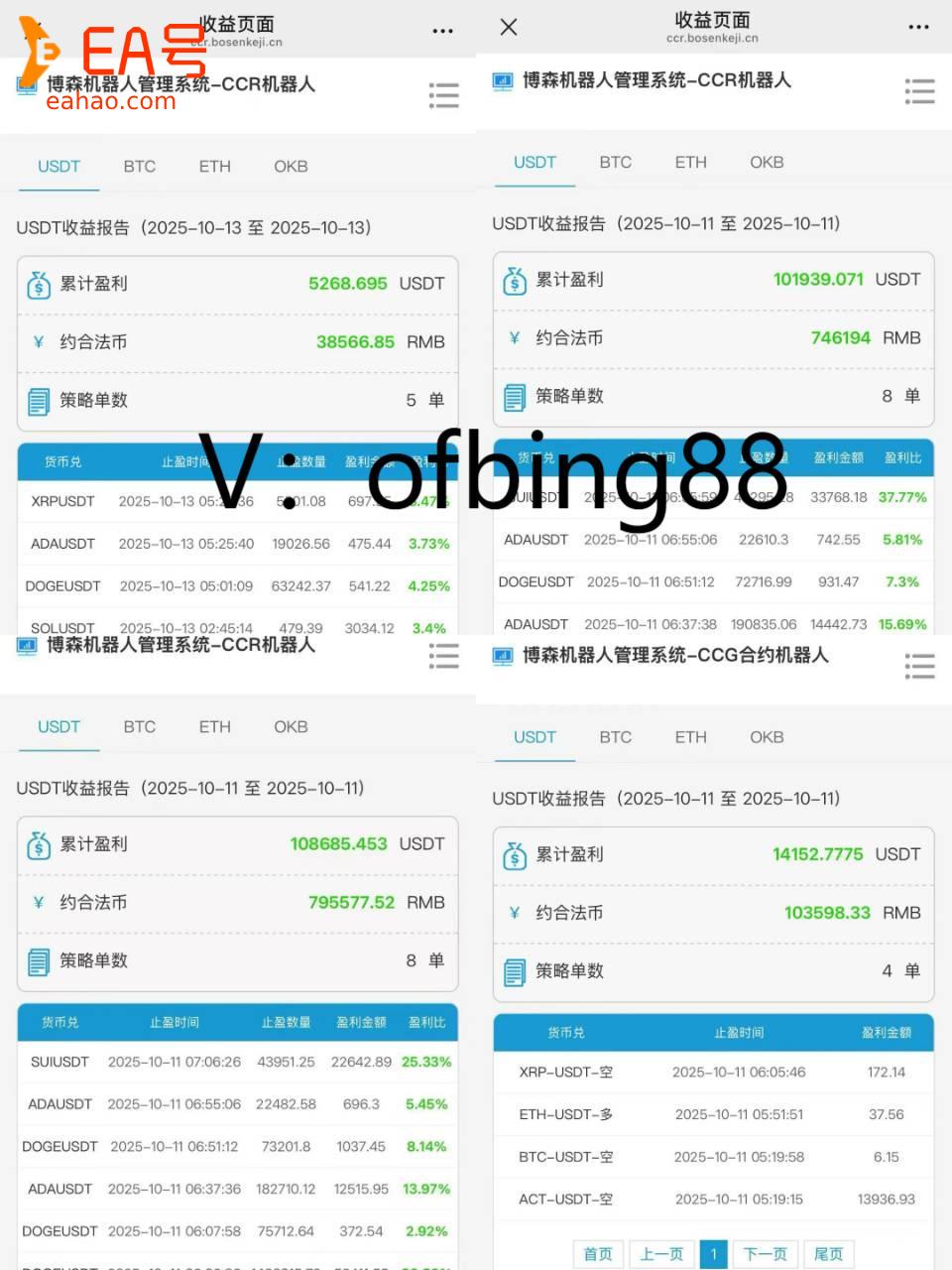952x1270 pixels.
Task: Click the ¥ icon next to 约合法币
Action: (39, 341)
